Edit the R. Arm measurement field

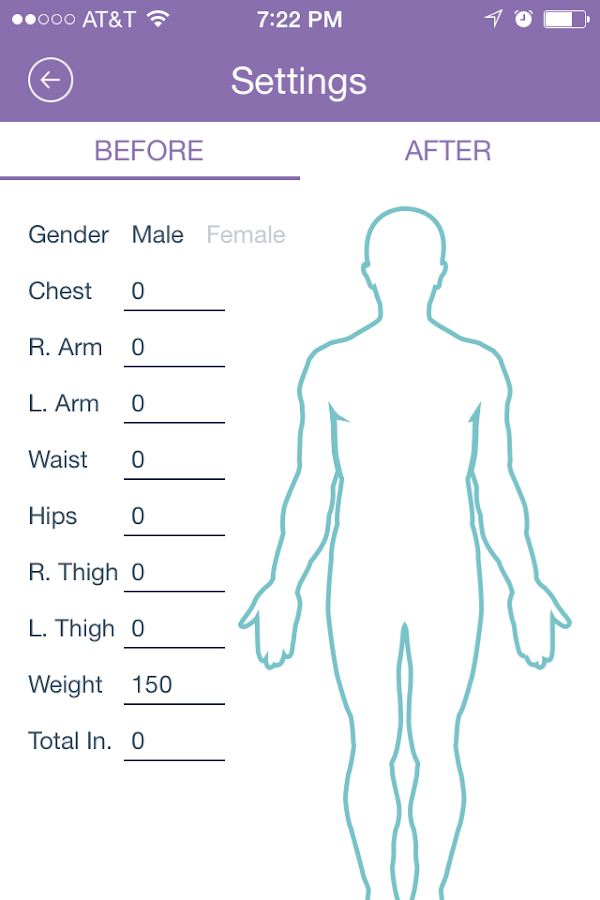(174, 348)
